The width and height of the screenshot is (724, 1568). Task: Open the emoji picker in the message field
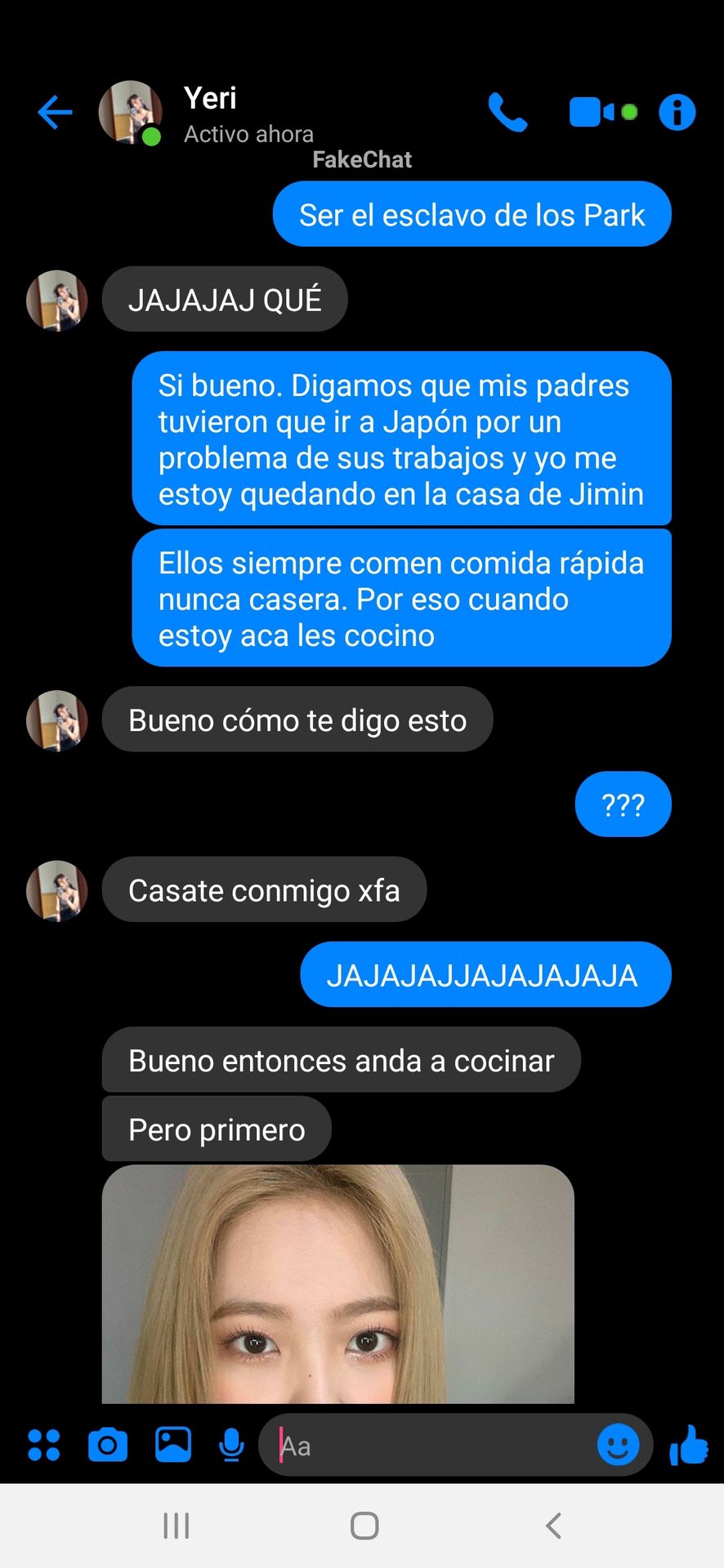coord(619,1445)
